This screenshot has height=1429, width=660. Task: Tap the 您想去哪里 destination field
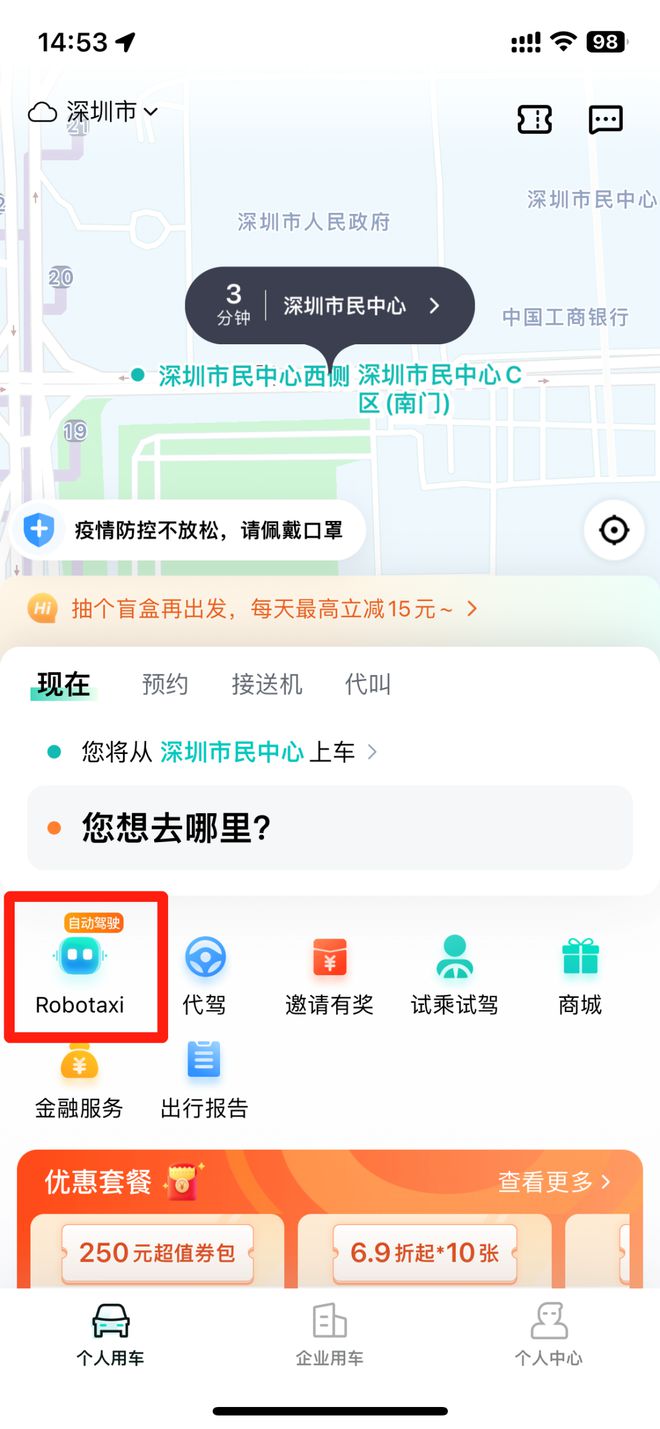330,828
